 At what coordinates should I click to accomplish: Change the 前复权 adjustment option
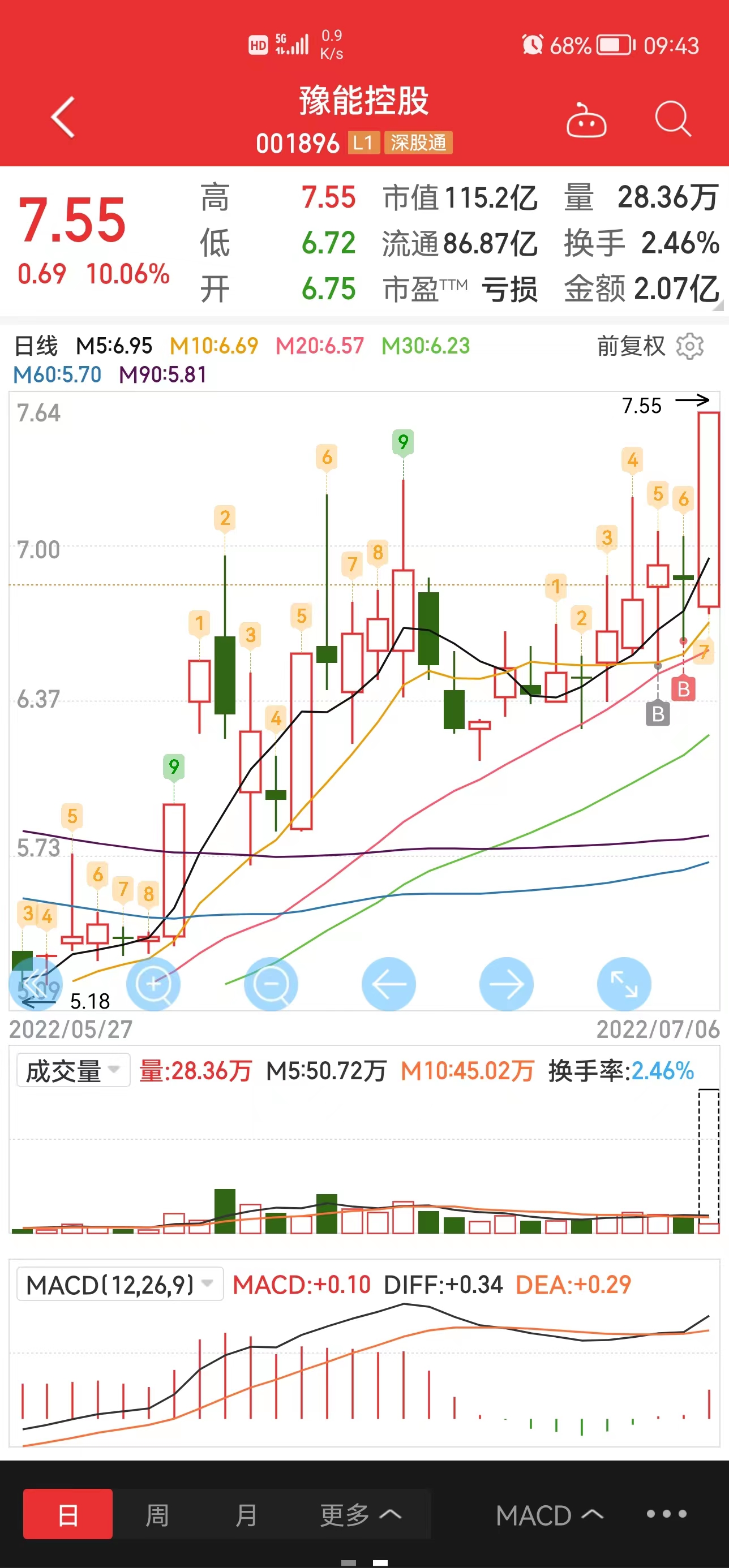(631, 346)
